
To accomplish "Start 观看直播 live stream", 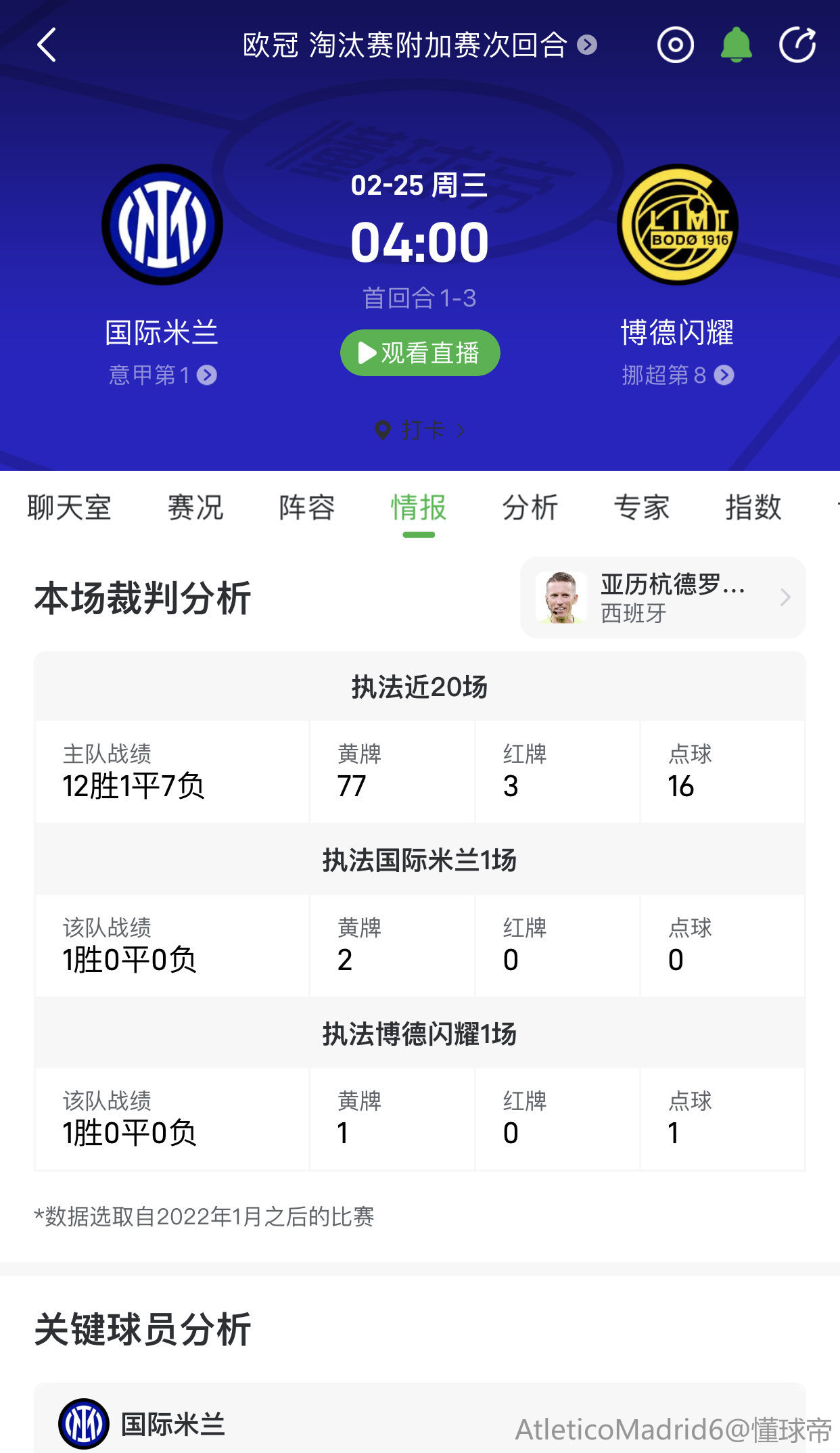I will [x=420, y=352].
